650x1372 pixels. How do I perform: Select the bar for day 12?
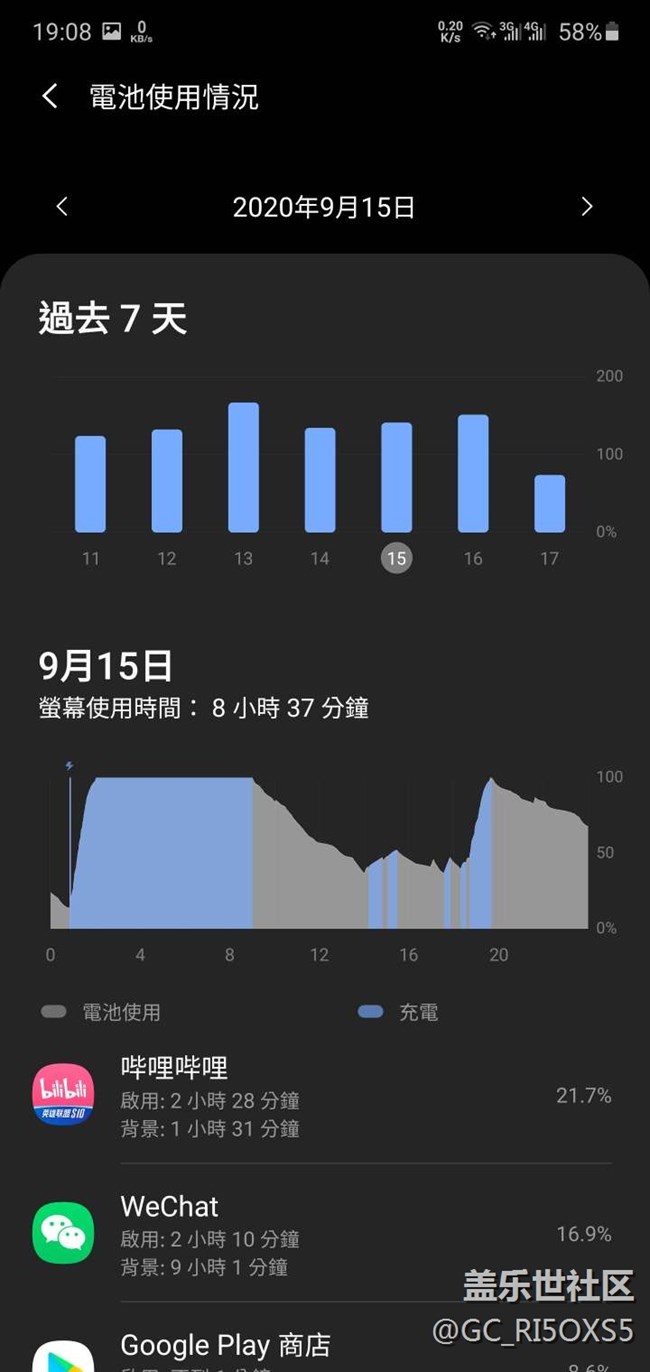point(167,481)
